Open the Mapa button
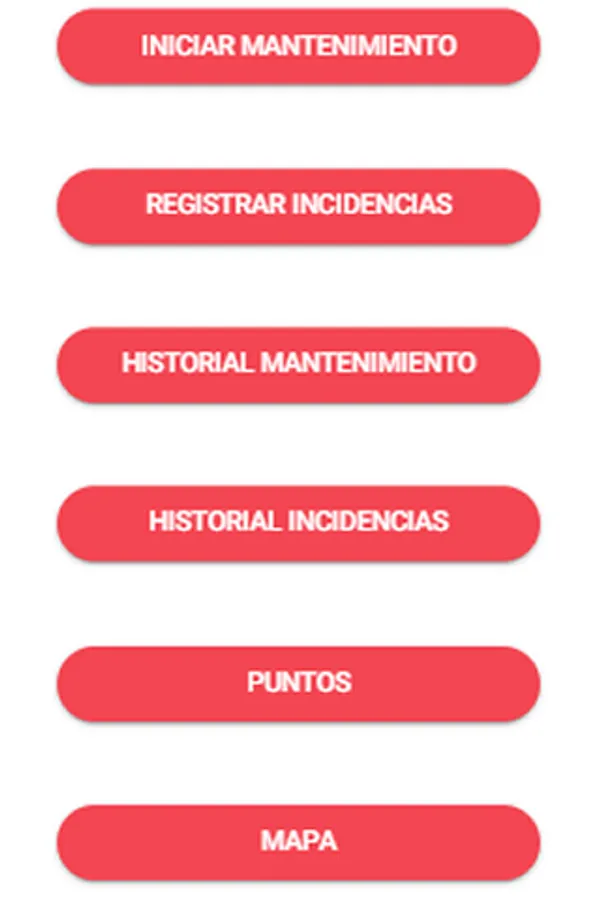Viewport: 600px width, 900px height. pyautogui.click(x=298, y=842)
